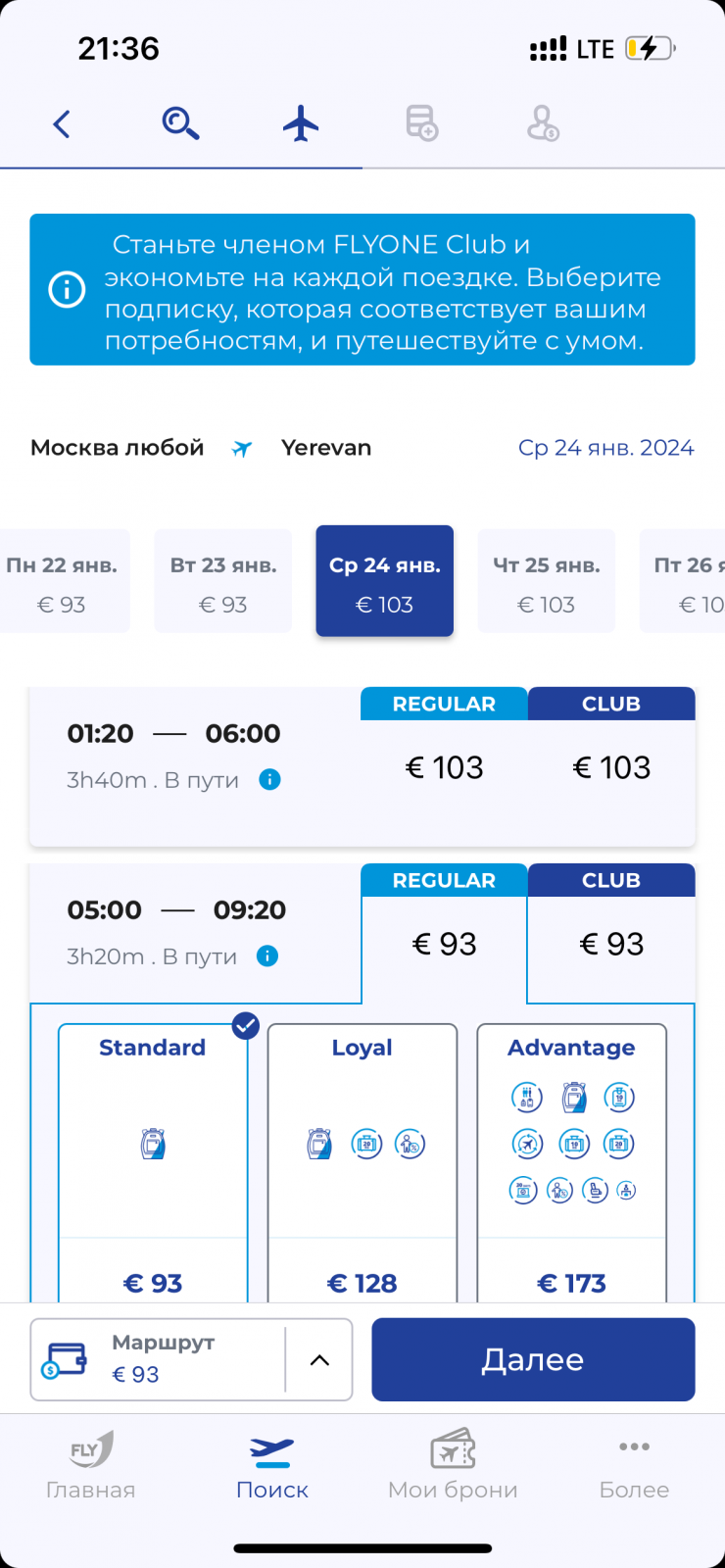Select the Вт 23 янв. date tile
Viewport: 725px width, 1568px height.
[223, 581]
